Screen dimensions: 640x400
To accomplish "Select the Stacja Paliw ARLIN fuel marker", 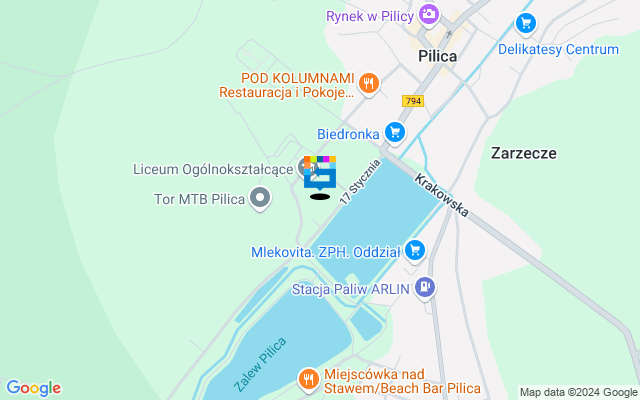I will point(425,288).
